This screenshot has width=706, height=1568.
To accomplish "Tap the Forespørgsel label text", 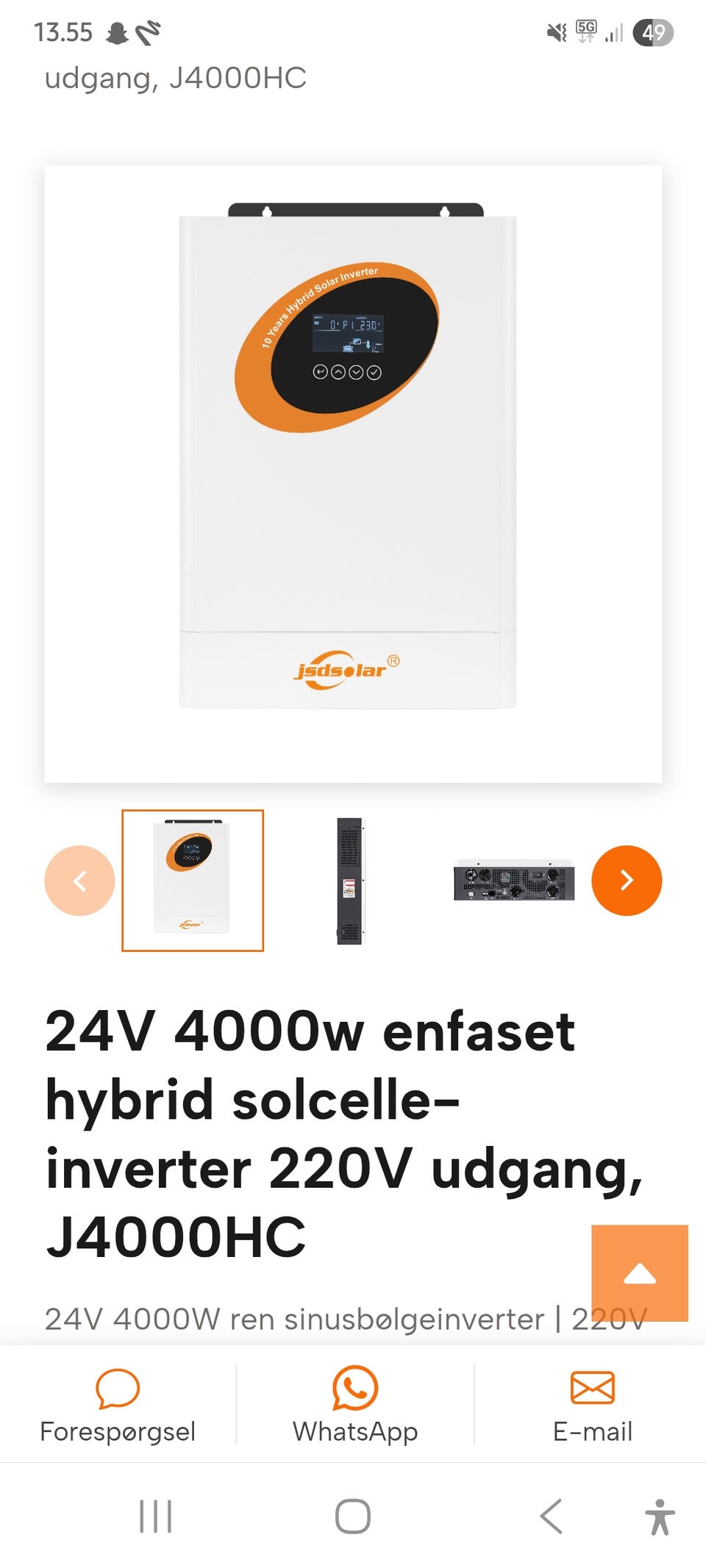I will pyautogui.click(x=118, y=1431).
